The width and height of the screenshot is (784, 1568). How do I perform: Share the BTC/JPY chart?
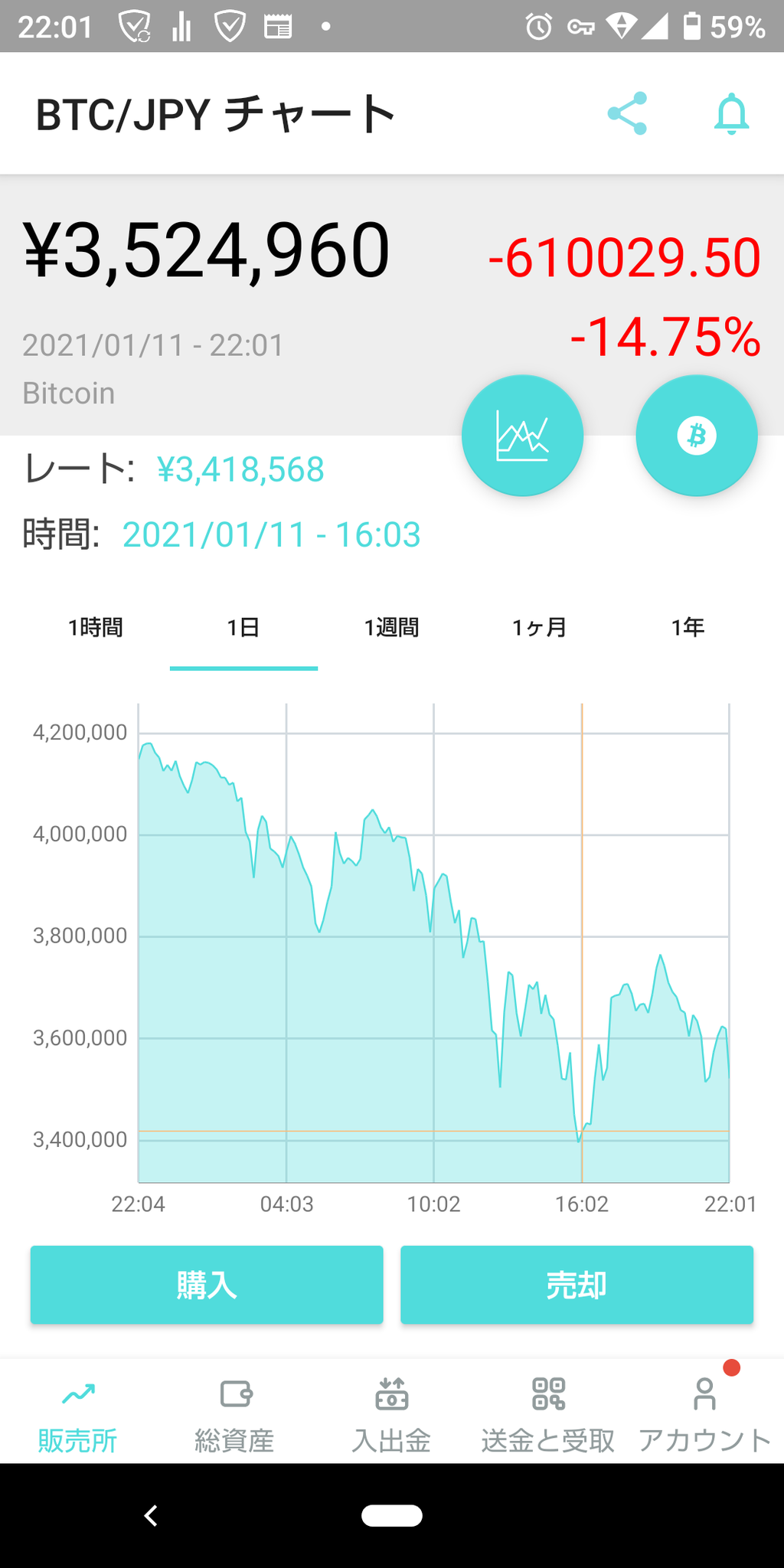[x=627, y=113]
